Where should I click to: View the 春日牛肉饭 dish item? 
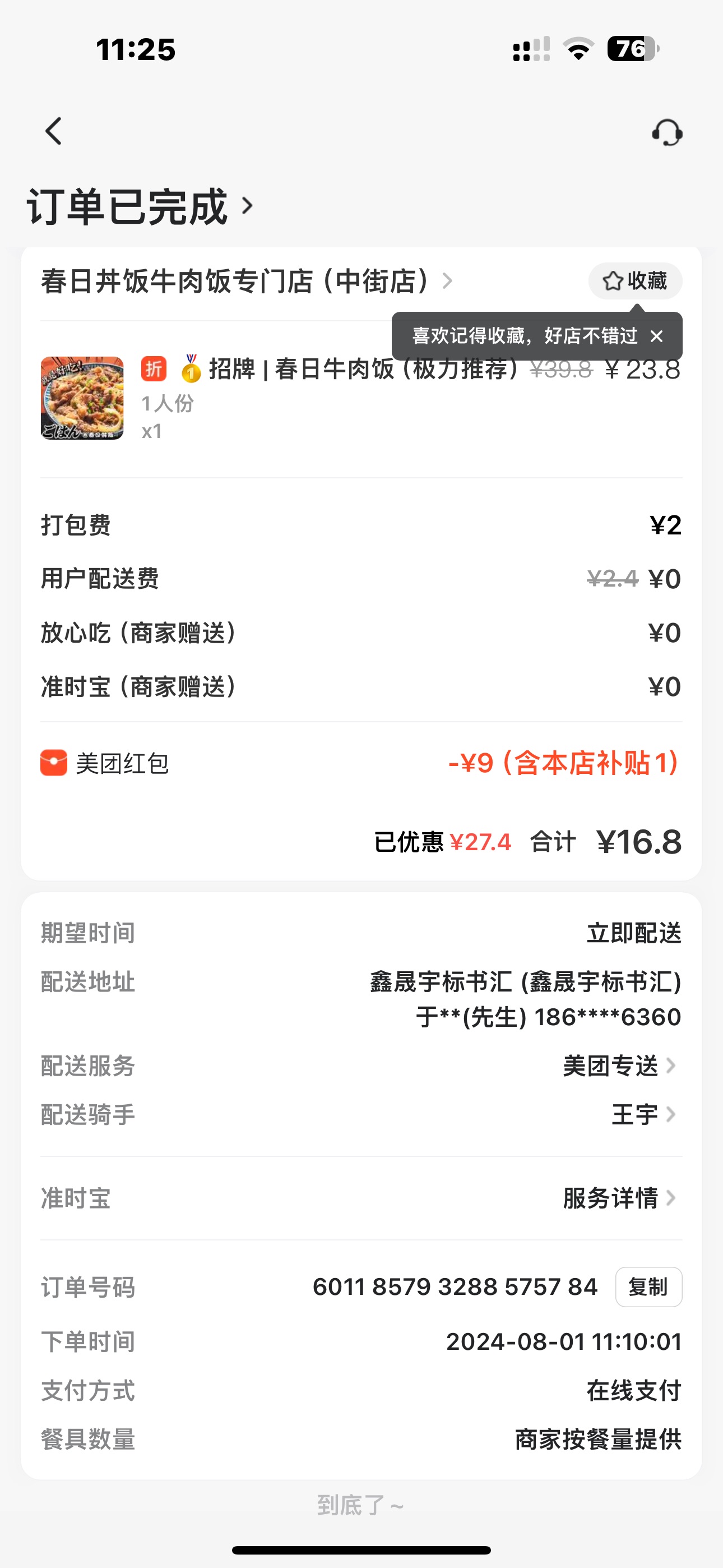coord(83,398)
